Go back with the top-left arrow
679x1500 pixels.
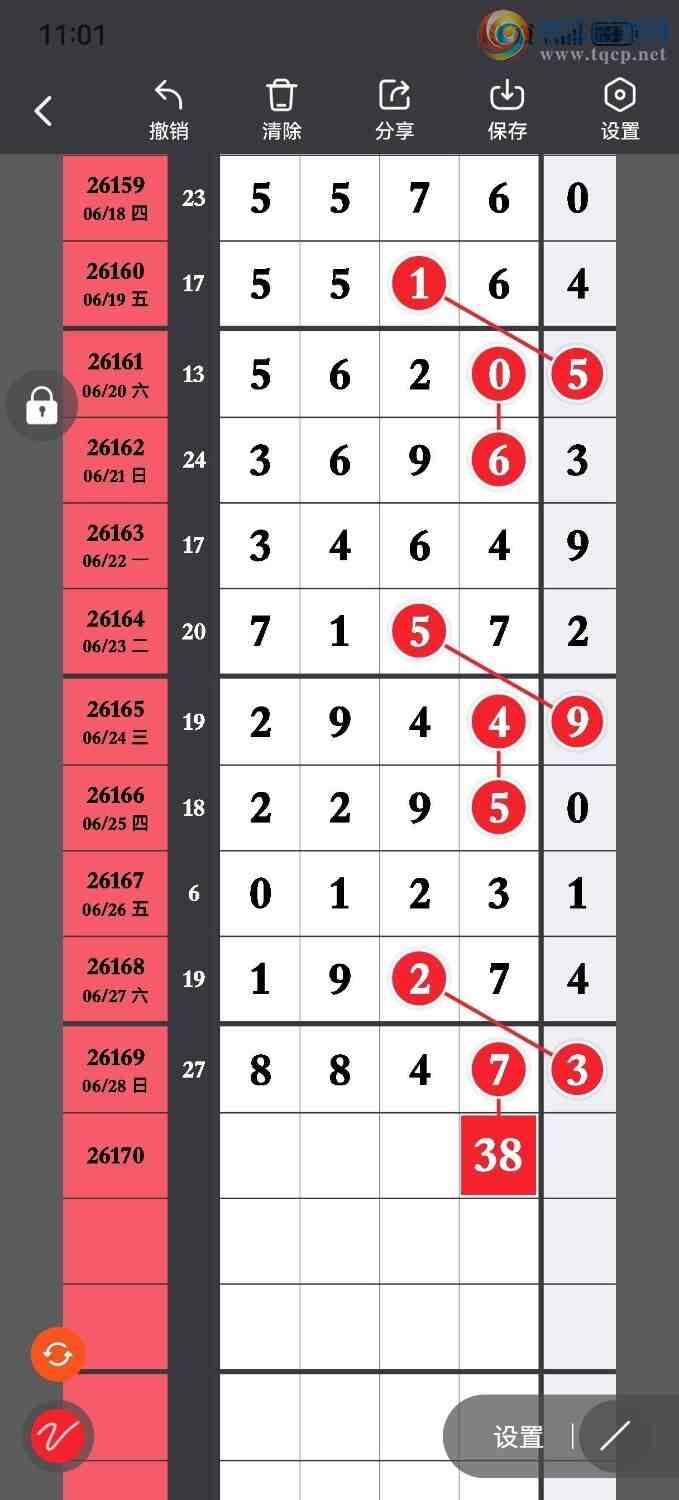[x=43, y=110]
